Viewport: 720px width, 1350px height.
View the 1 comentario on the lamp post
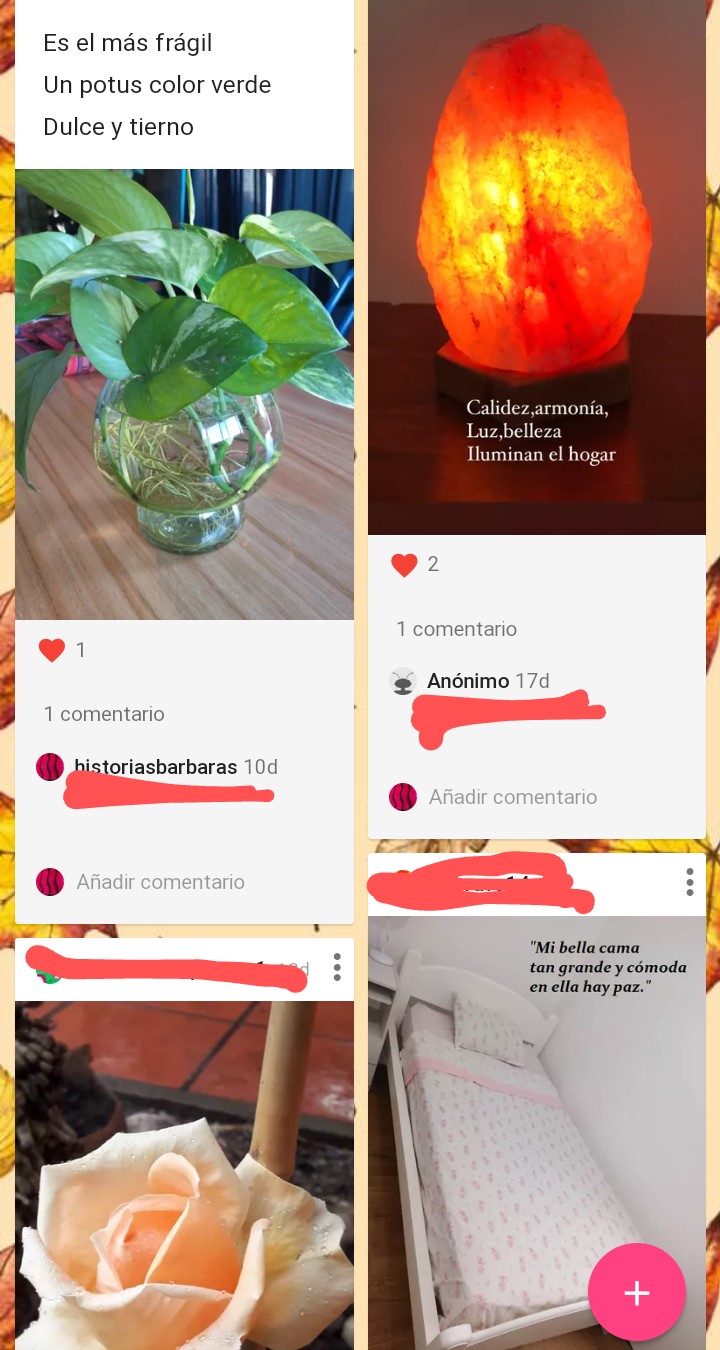tap(456, 629)
